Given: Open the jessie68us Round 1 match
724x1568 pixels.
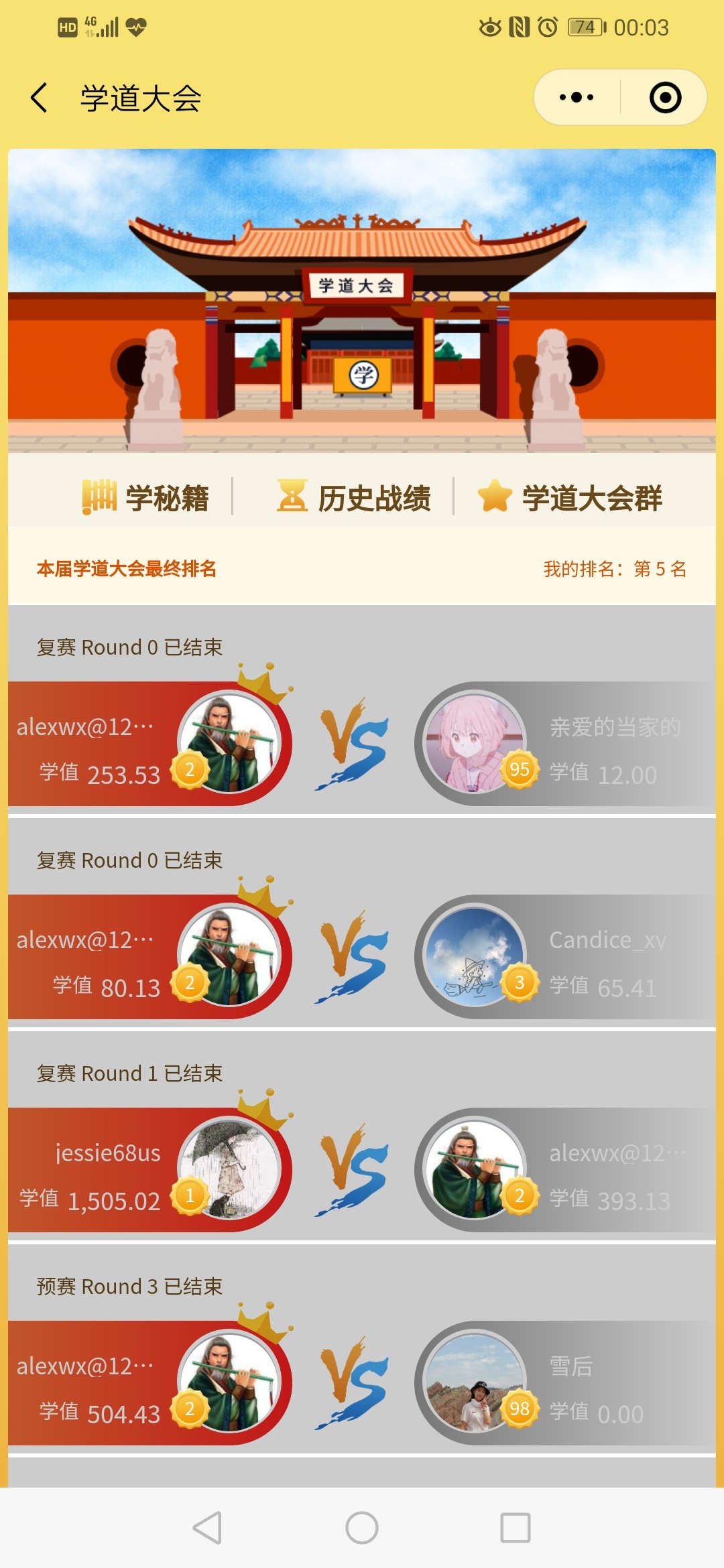Looking at the screenshot, I should pos(362,1170).
